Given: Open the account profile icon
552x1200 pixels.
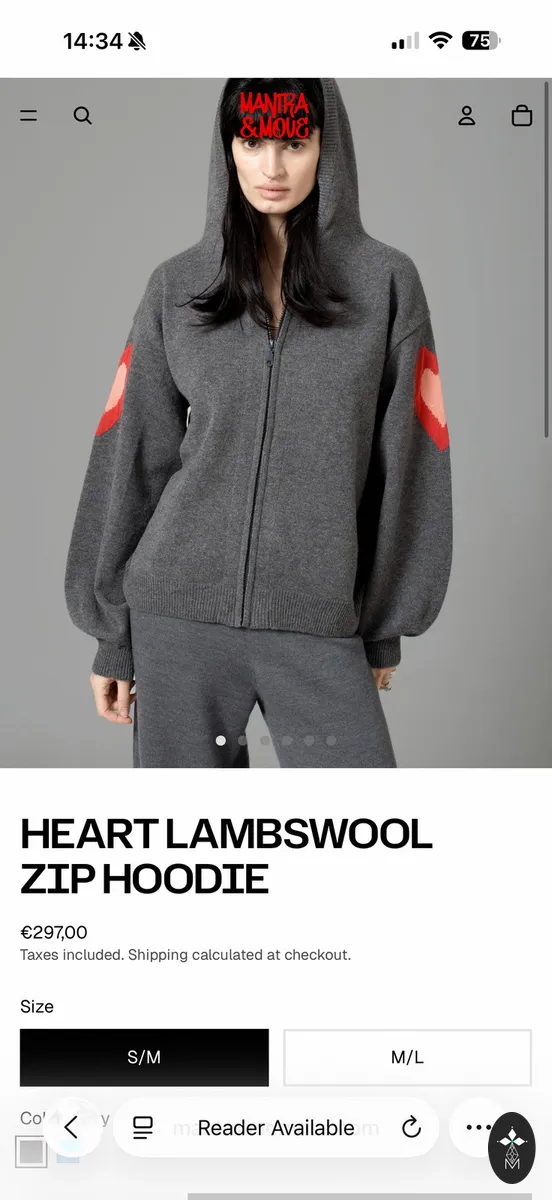Looking at the screenshot, I should click(x=467, y=116).
